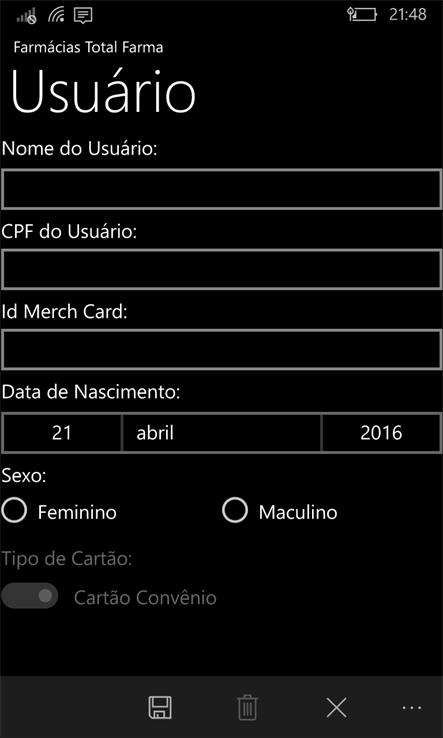Select the Feminino radio option
Screen dimensions: 443x738
[59, 511]
